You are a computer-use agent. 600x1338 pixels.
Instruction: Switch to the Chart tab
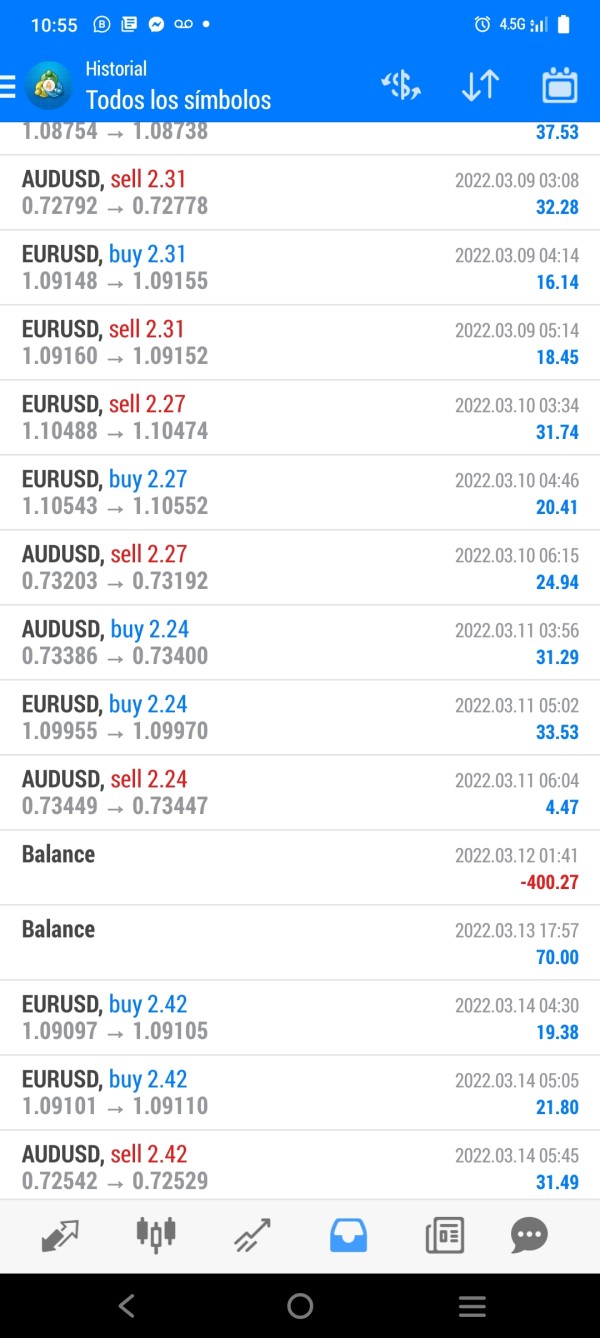[x=156, y=1236]
